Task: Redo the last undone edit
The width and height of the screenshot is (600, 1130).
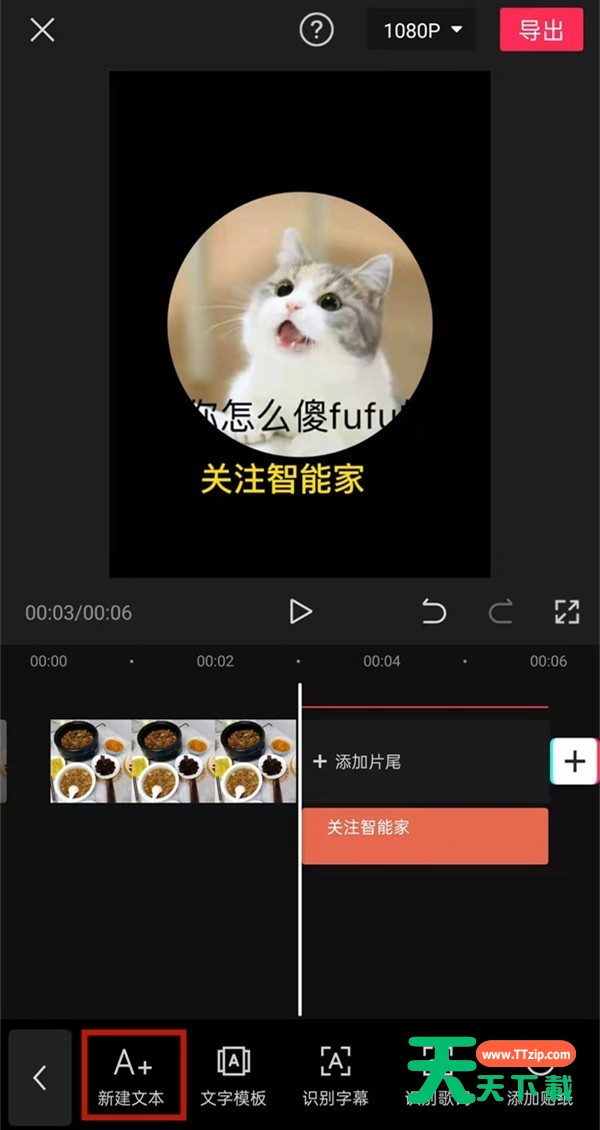Action: click(501, 612)
